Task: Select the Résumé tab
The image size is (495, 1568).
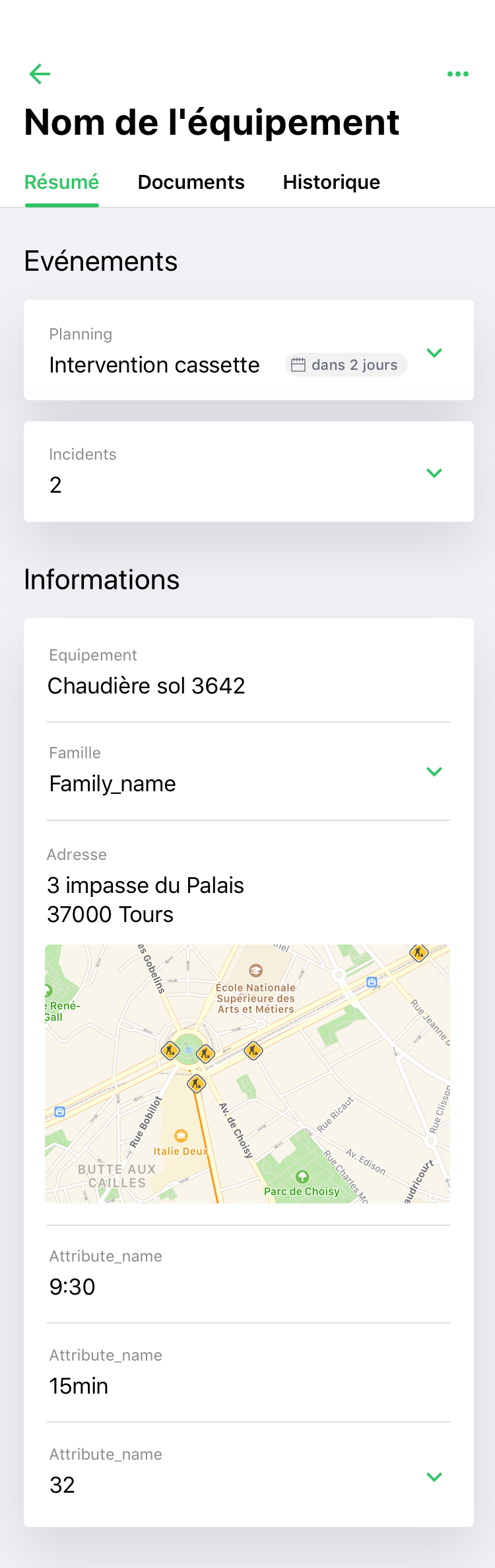Action: click(x=61, y=182)
